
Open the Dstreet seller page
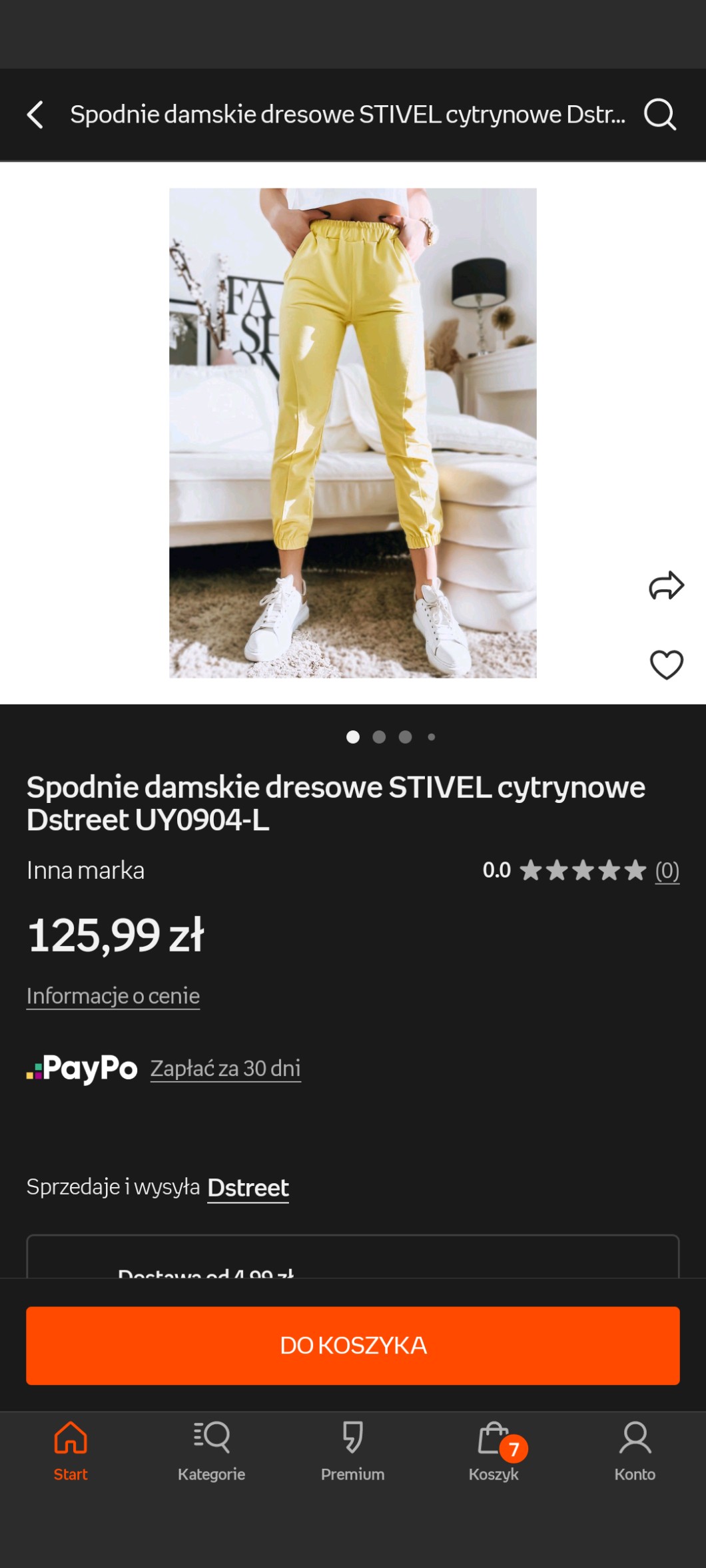tap(248, 1187)
